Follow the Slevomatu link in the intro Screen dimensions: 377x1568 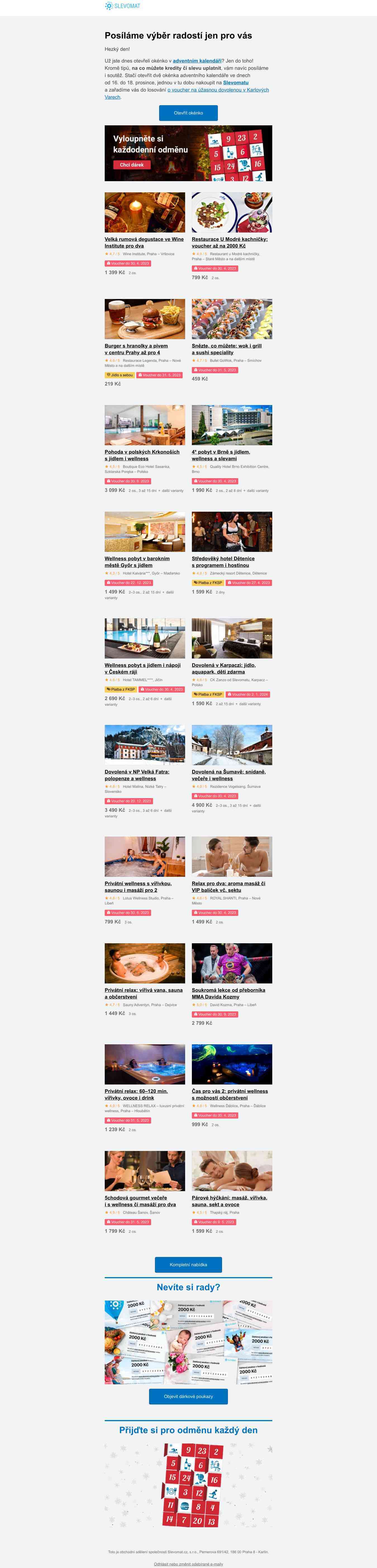click(x=235, y=82)
